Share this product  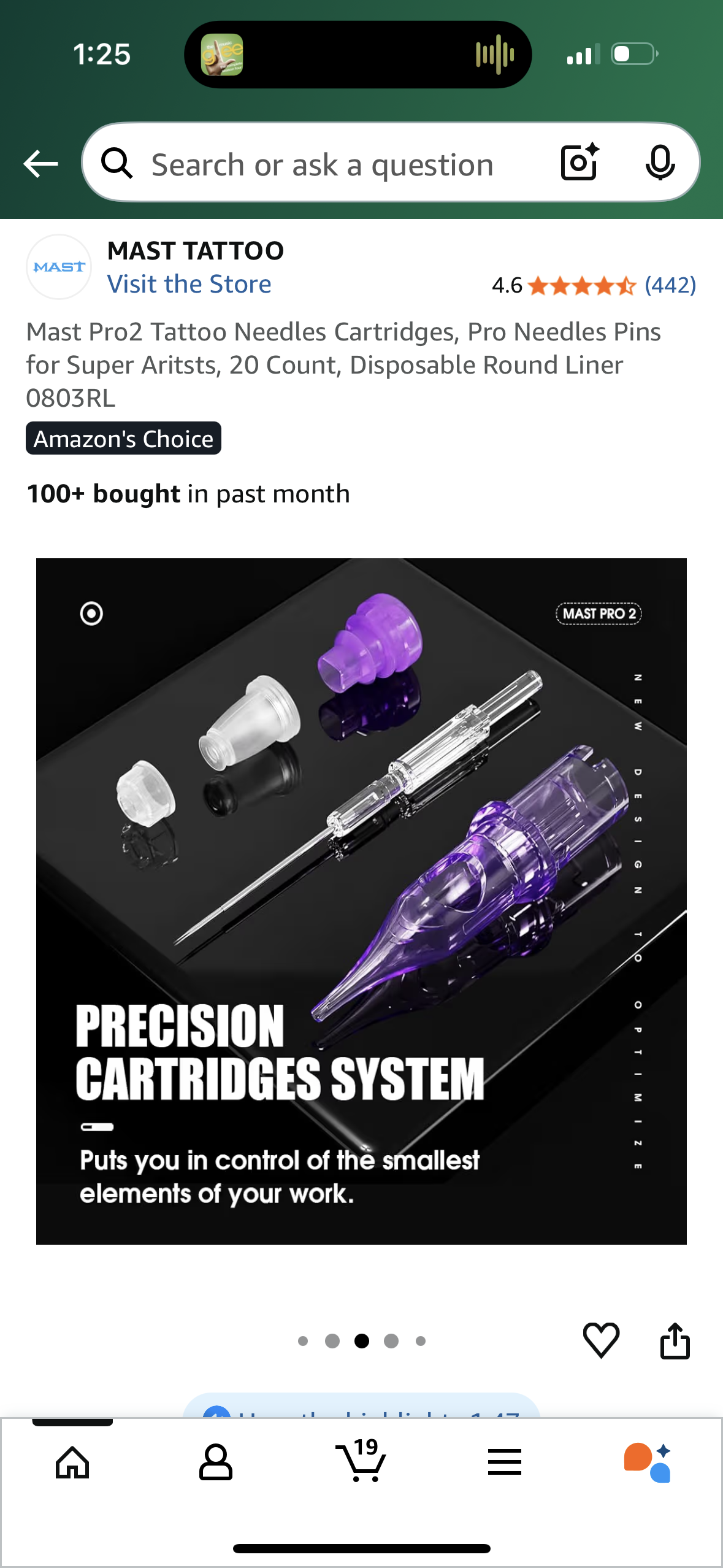coord(675,1340)
